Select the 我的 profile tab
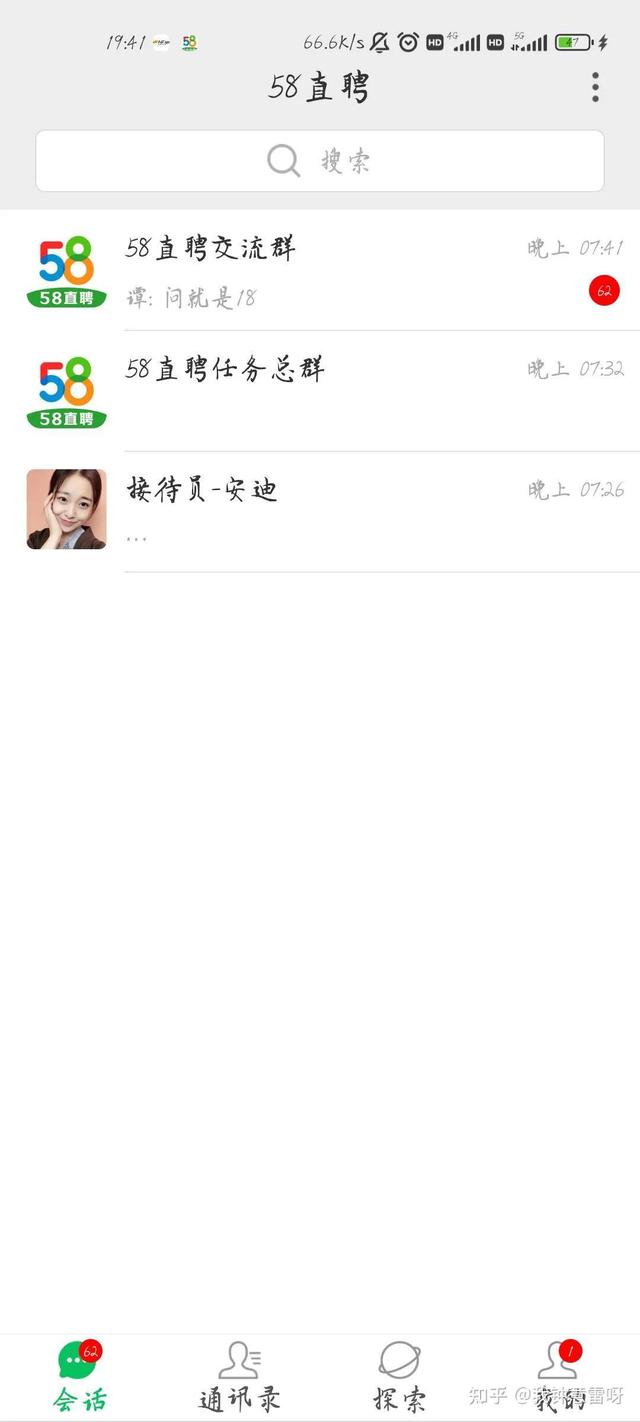This screenshot has height=1422, width=640. tap(559, 1377)
